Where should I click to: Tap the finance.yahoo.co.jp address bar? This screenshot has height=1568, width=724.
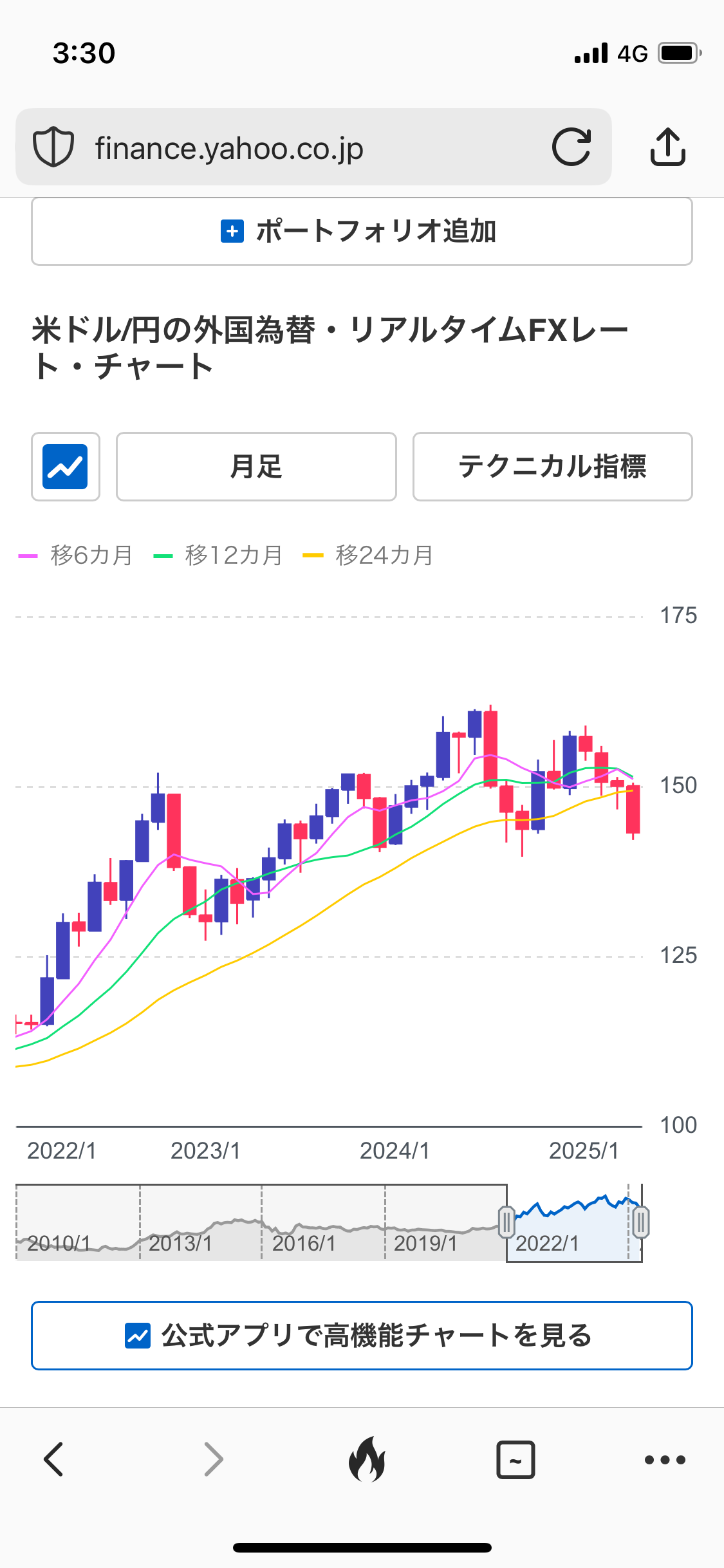coord(313,147)
